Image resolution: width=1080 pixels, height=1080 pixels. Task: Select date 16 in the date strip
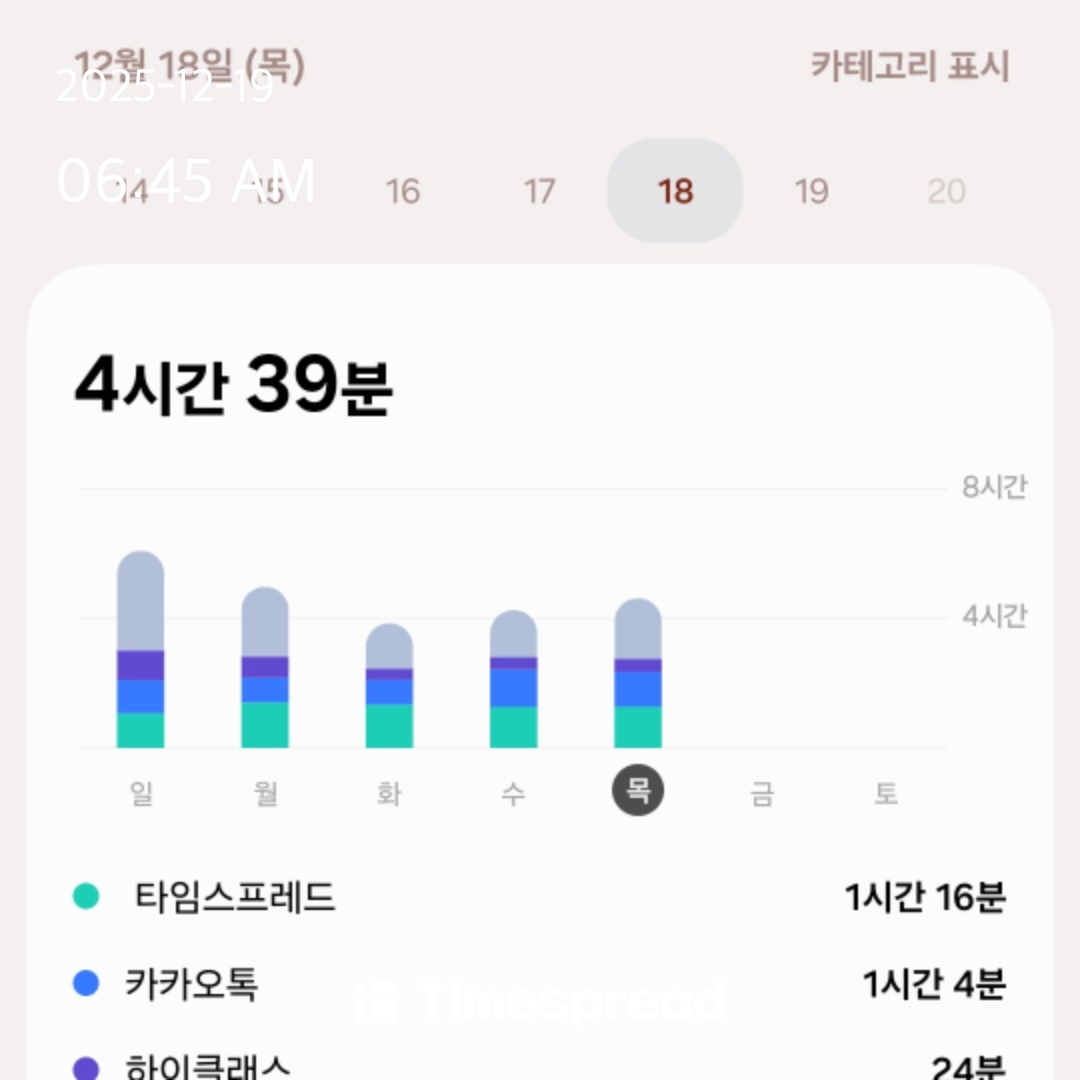[403, 190]
